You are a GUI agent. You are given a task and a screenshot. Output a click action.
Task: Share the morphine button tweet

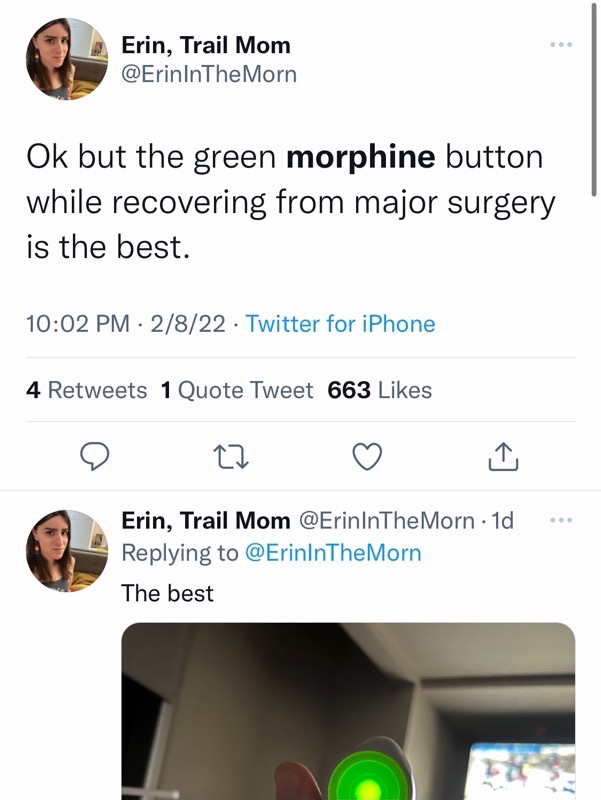click(x=502, y=457)
